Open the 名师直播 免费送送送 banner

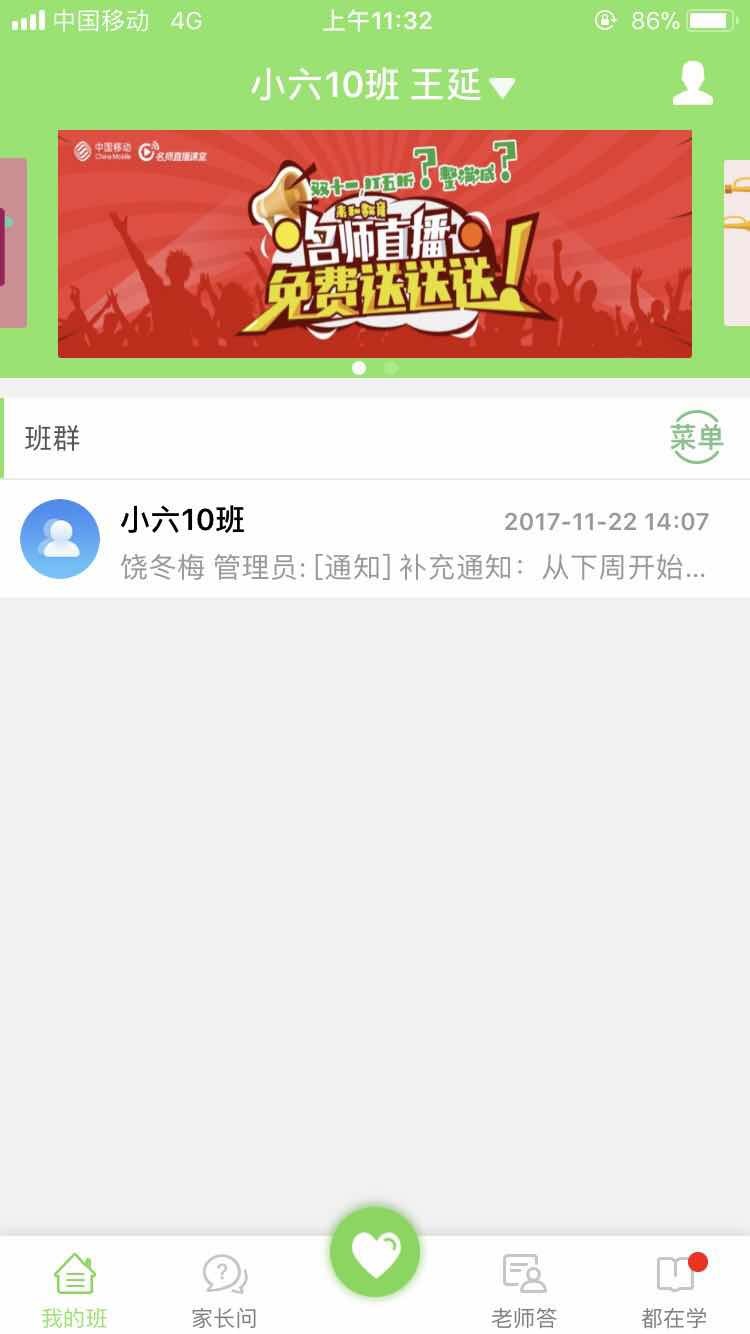[x=374, y=244]
